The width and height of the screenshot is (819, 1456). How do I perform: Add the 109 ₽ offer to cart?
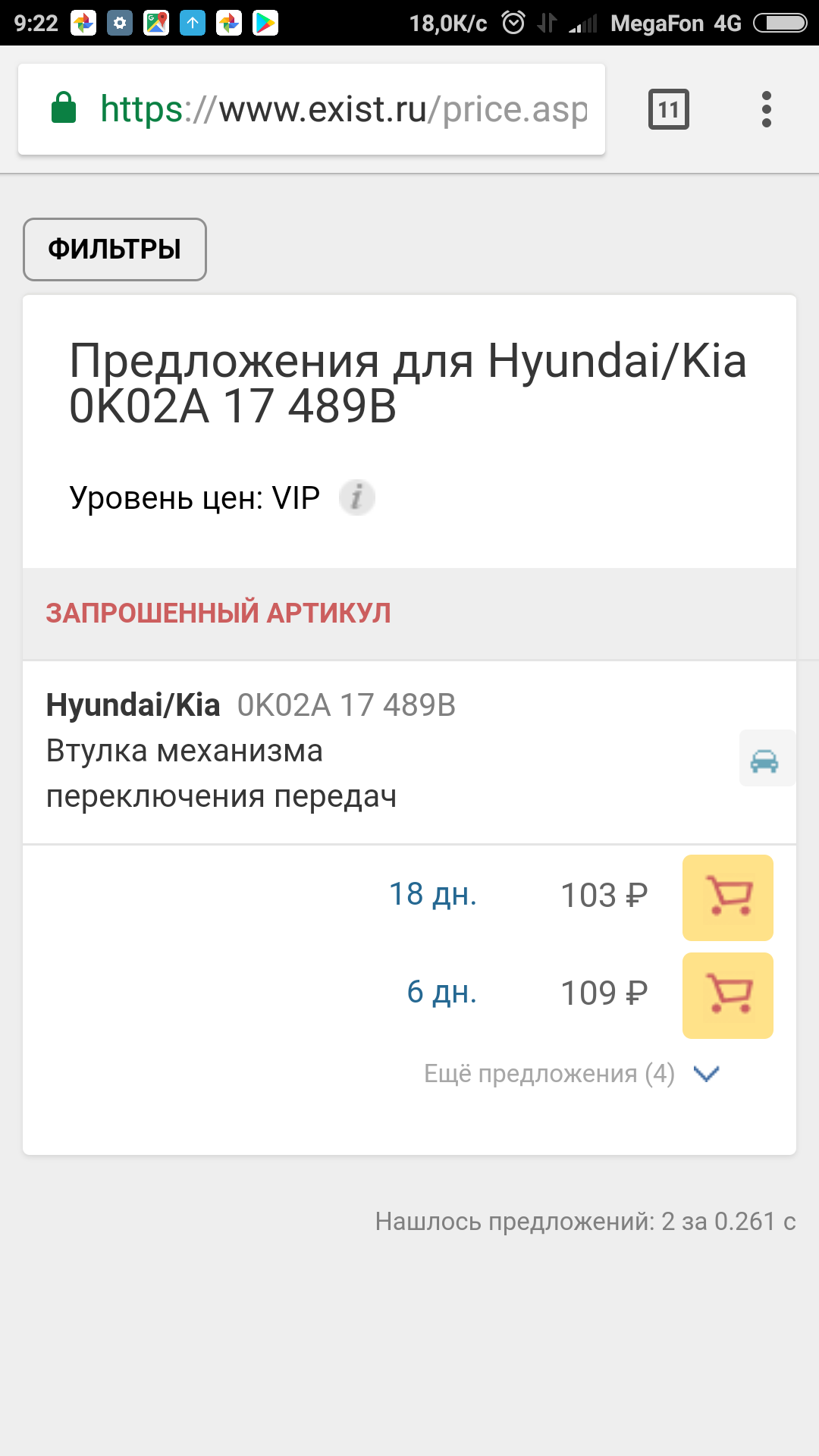click(x=727, y=995)
